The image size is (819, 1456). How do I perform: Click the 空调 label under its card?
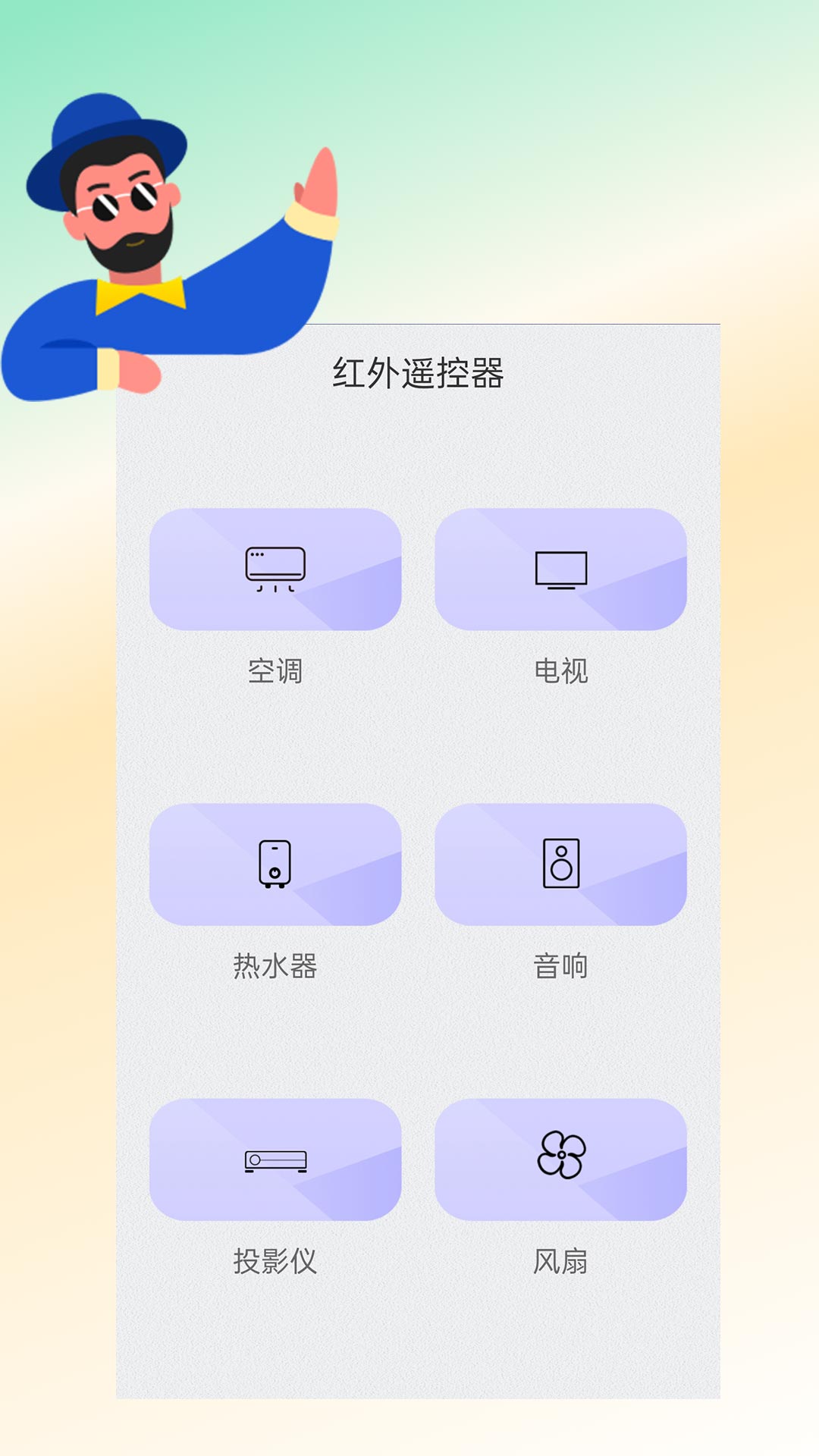coord(276,669)
